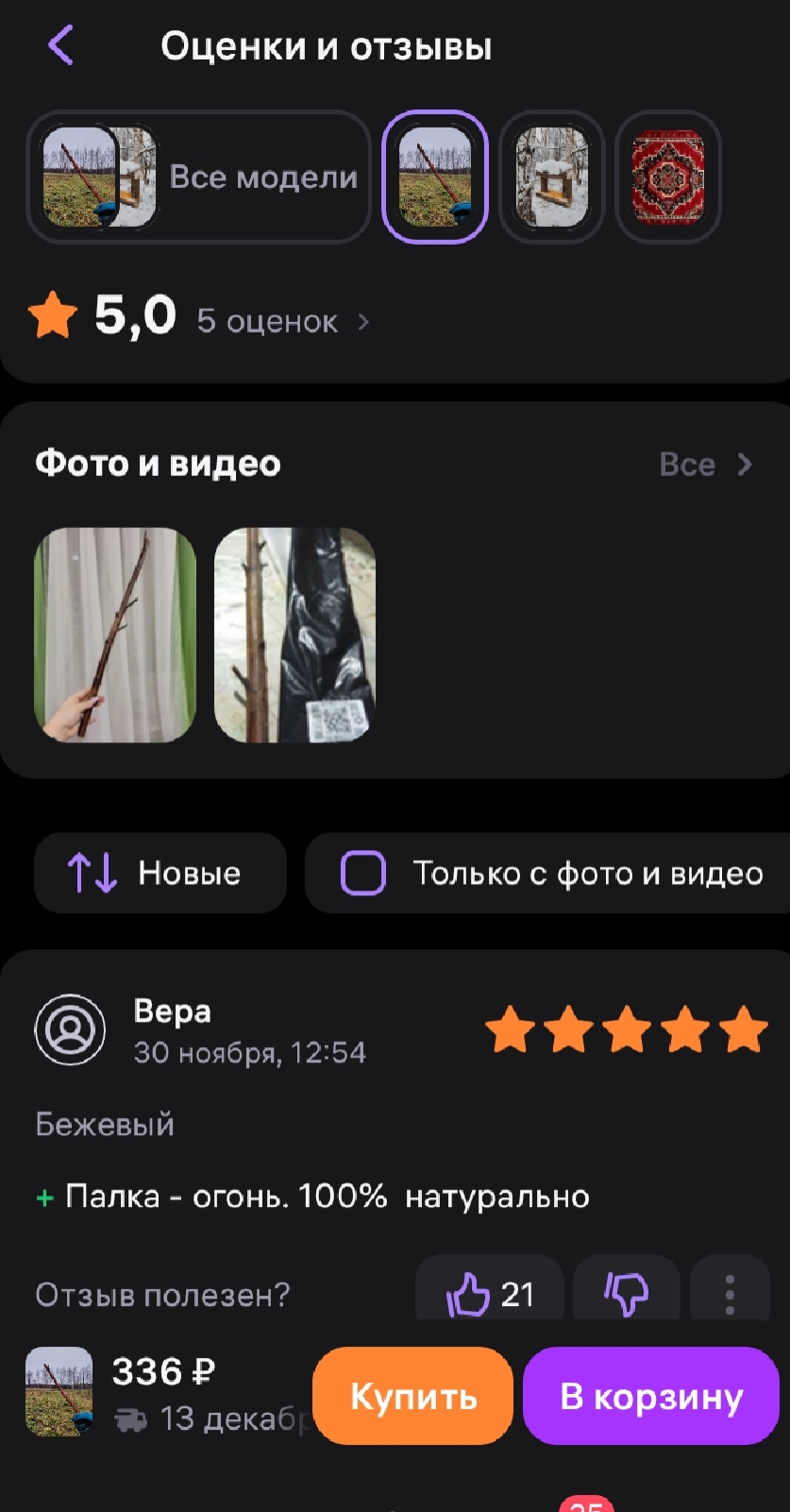Image resolution: width=790 pixels, height=1512 pixels.
Task: Open review photo of hand holding stick
Action: pyautogui.click(x=115, y=635)
